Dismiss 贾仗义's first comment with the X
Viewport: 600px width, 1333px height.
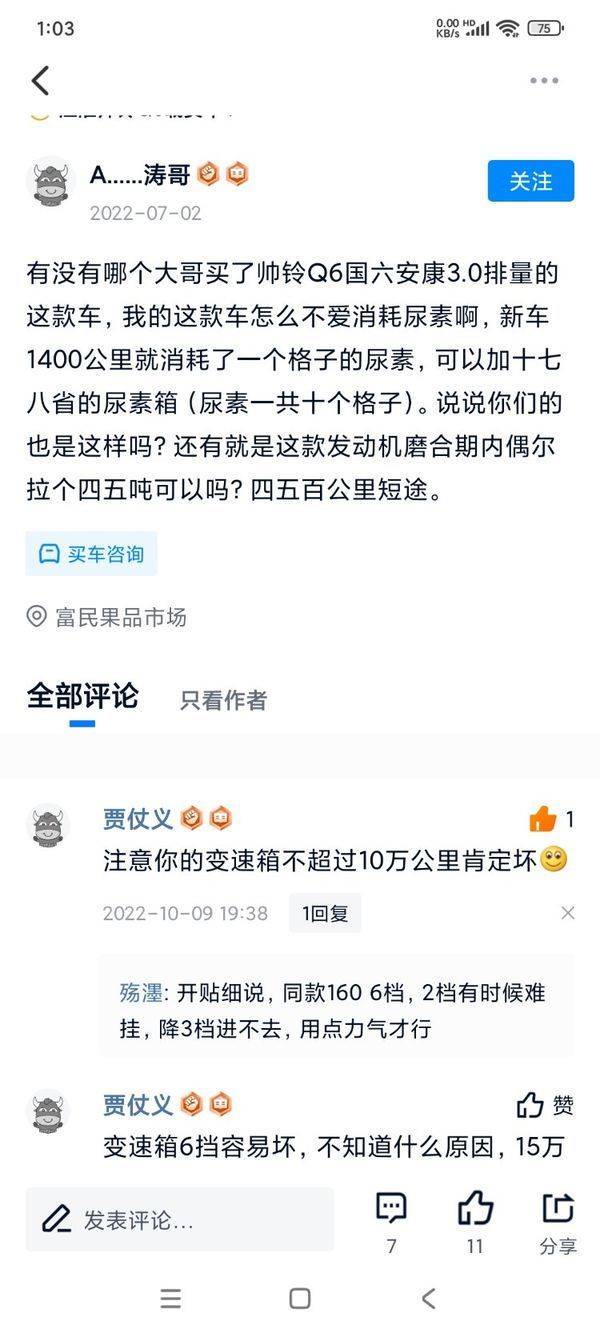567,913
